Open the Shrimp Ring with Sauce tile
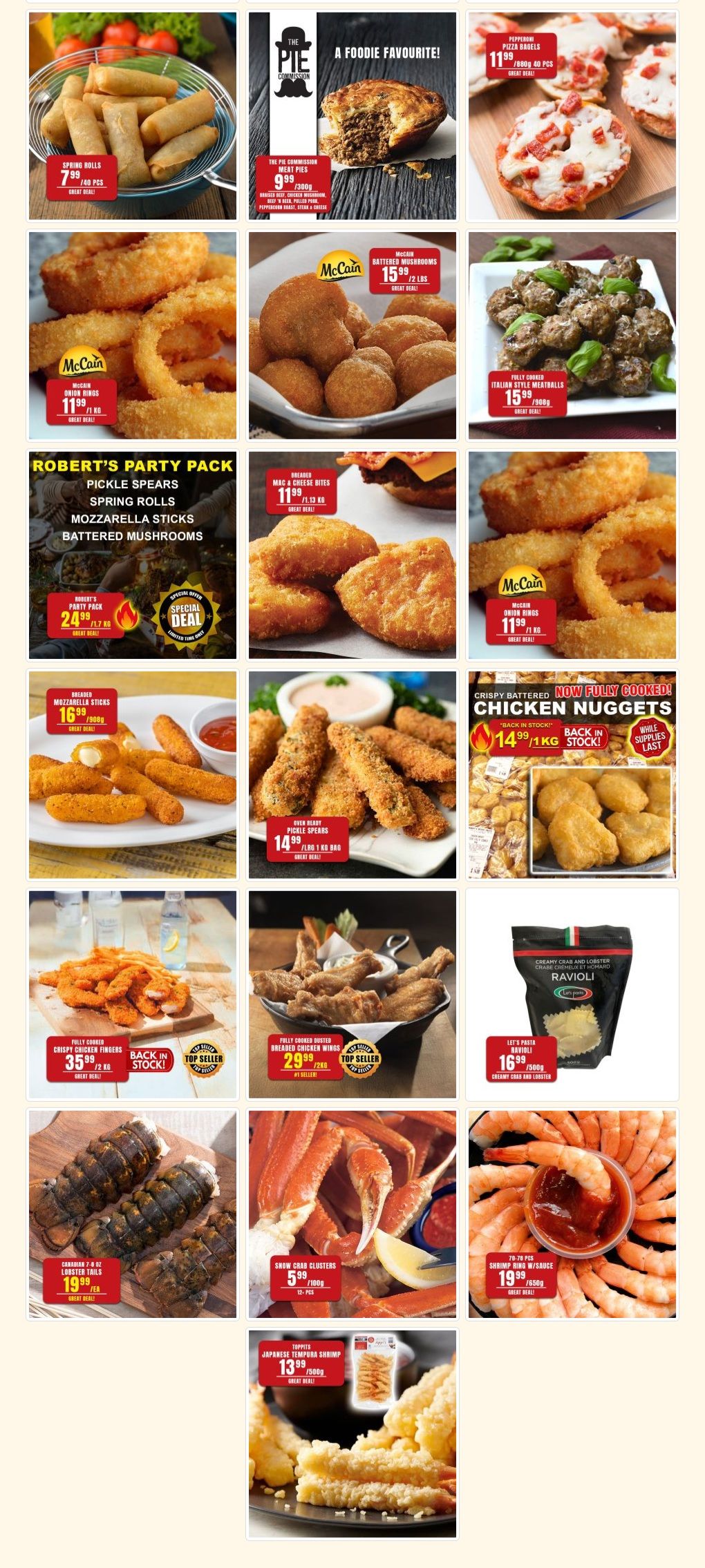This screenshot has height=1568, width=705. pyautogui.click(x=572, y=1214)
